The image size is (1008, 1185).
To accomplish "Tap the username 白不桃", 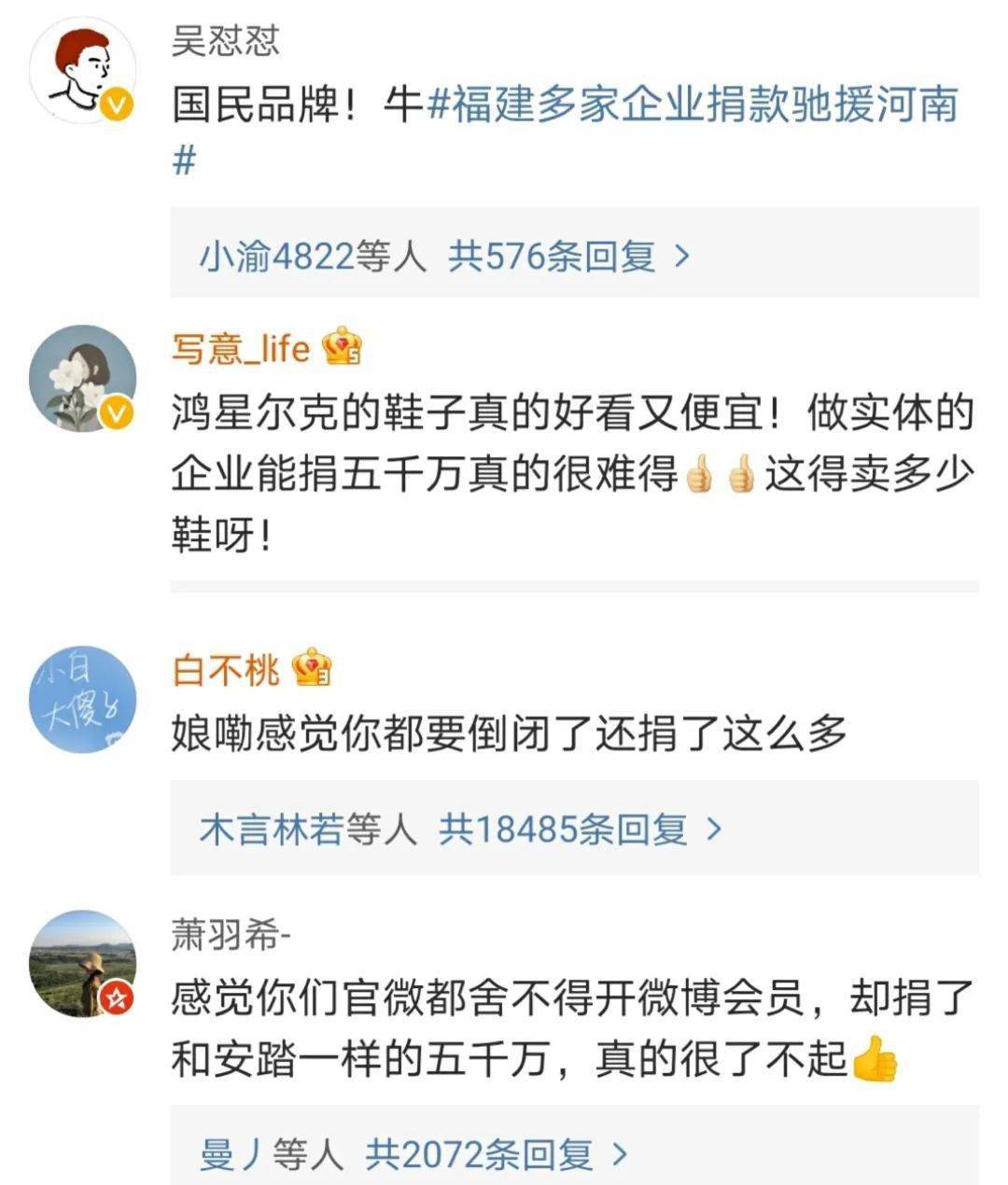I will [x=225, y=669].
